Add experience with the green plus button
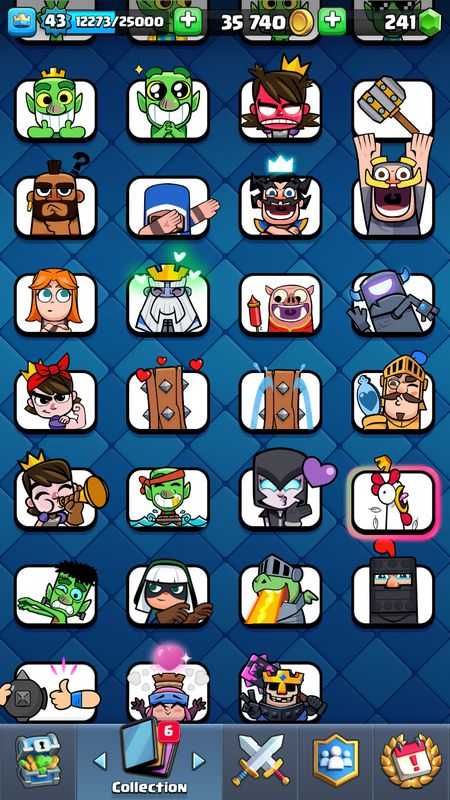This screenshot has width=450, height=800. point(188,21)
